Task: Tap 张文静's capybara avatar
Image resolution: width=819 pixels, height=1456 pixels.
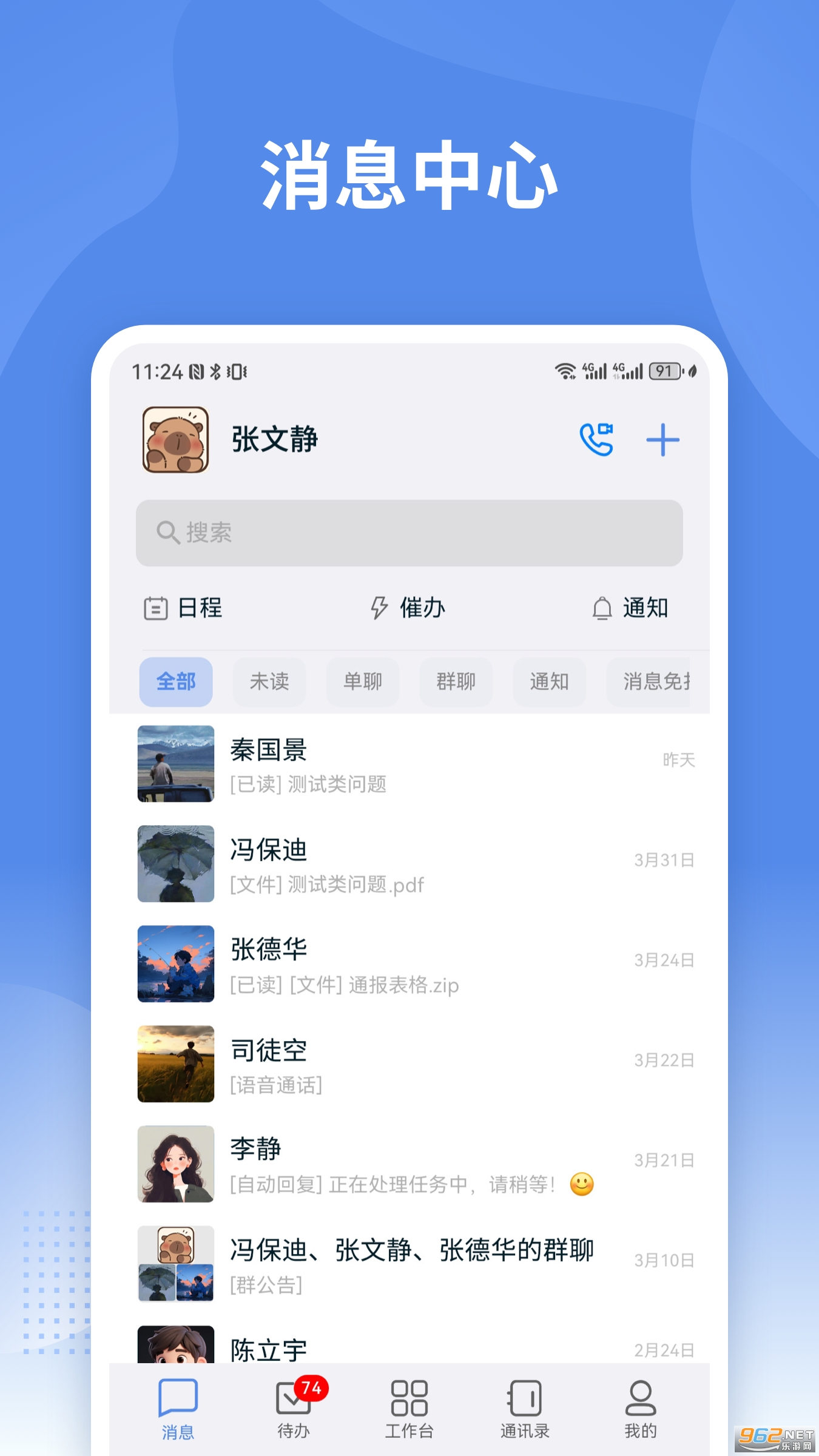Action: [176, 439]
